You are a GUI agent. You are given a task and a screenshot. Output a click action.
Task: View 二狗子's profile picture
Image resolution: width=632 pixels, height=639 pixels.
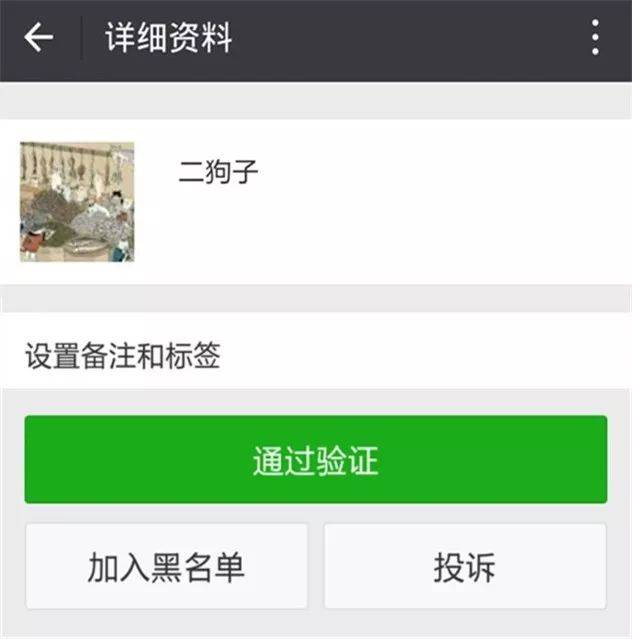click(77, 202)
